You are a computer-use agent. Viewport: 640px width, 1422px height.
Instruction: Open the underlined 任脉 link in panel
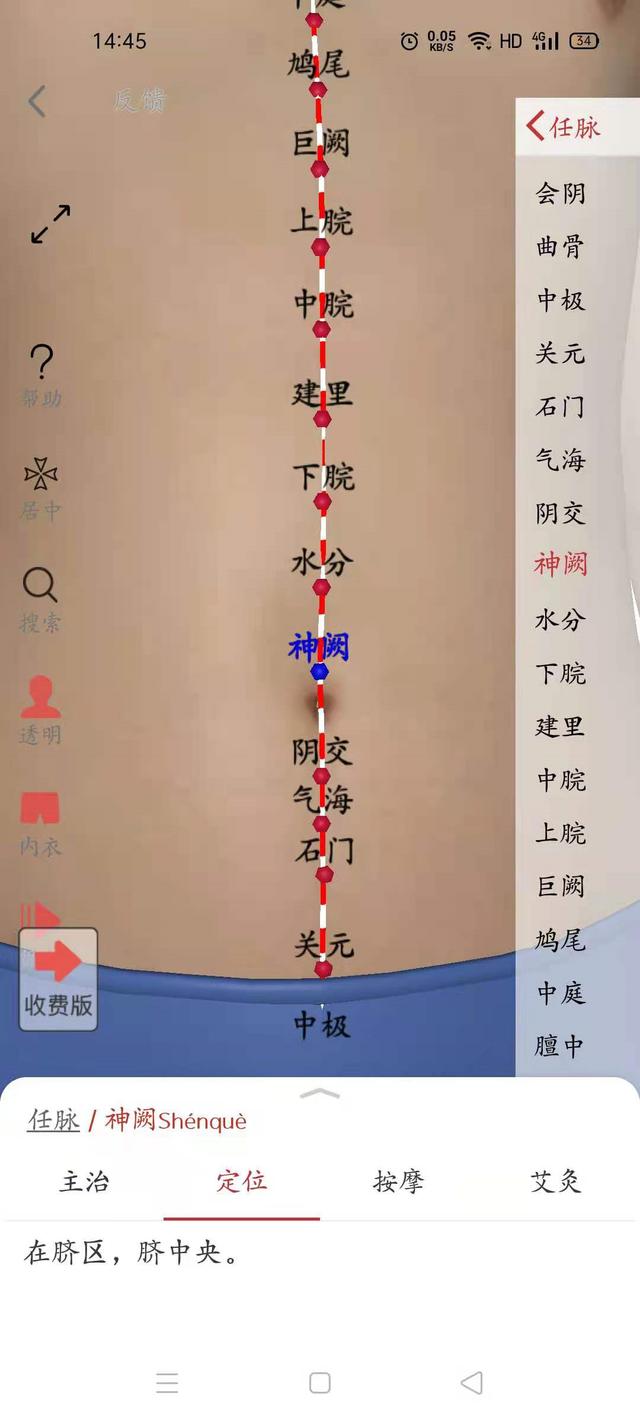53,1120
